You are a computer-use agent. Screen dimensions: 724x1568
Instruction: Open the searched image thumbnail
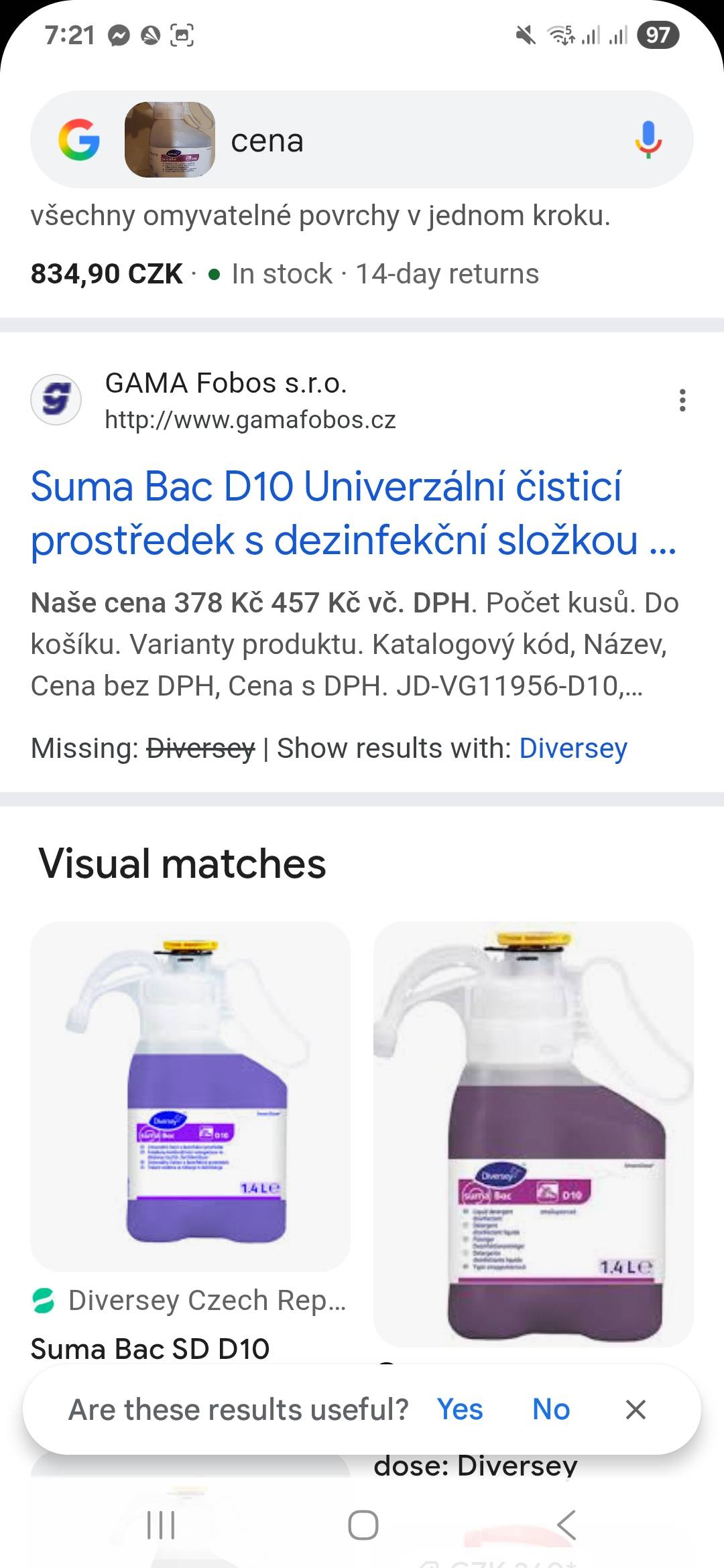click(x=170, y=139)
